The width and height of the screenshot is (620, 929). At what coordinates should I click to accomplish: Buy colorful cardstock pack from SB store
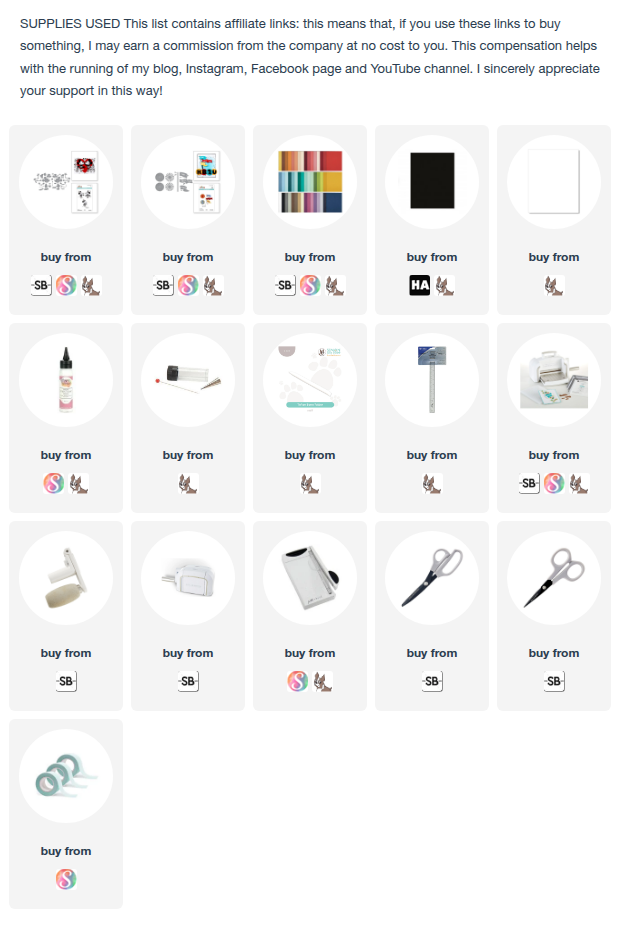click(x=286, y=286)
